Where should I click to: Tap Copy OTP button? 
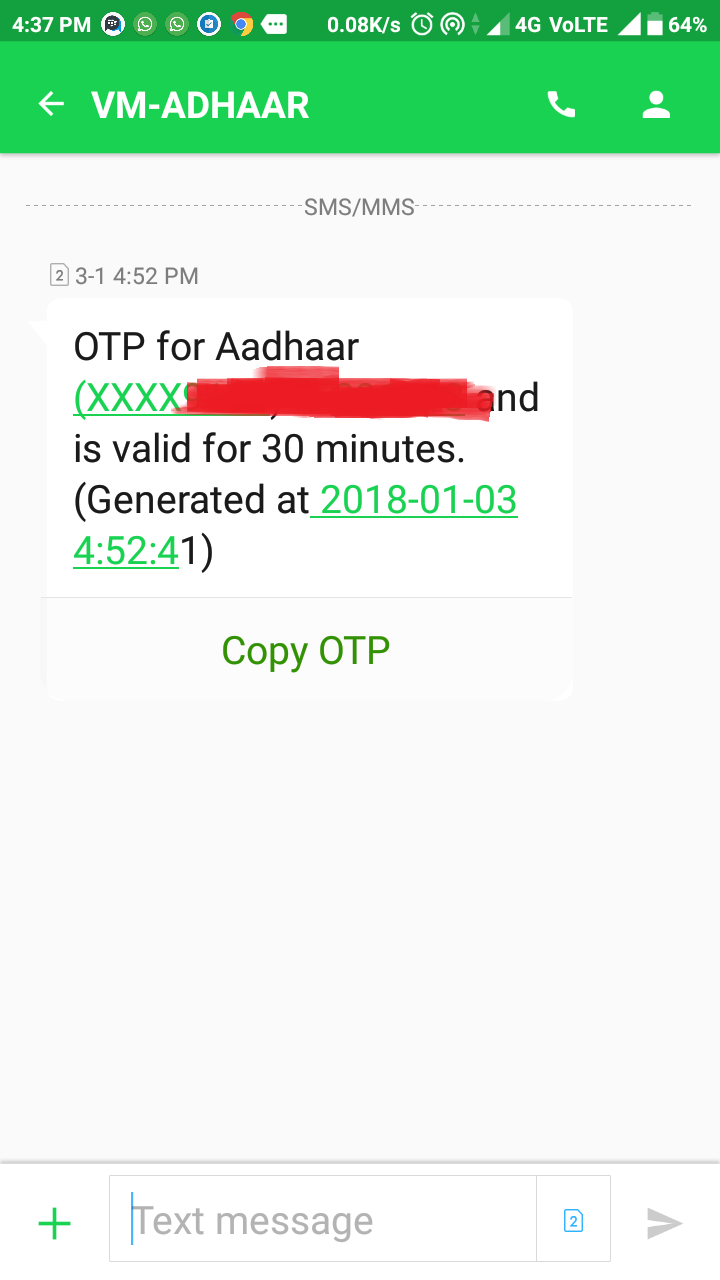pyautogui.click(x=306, y=650)
